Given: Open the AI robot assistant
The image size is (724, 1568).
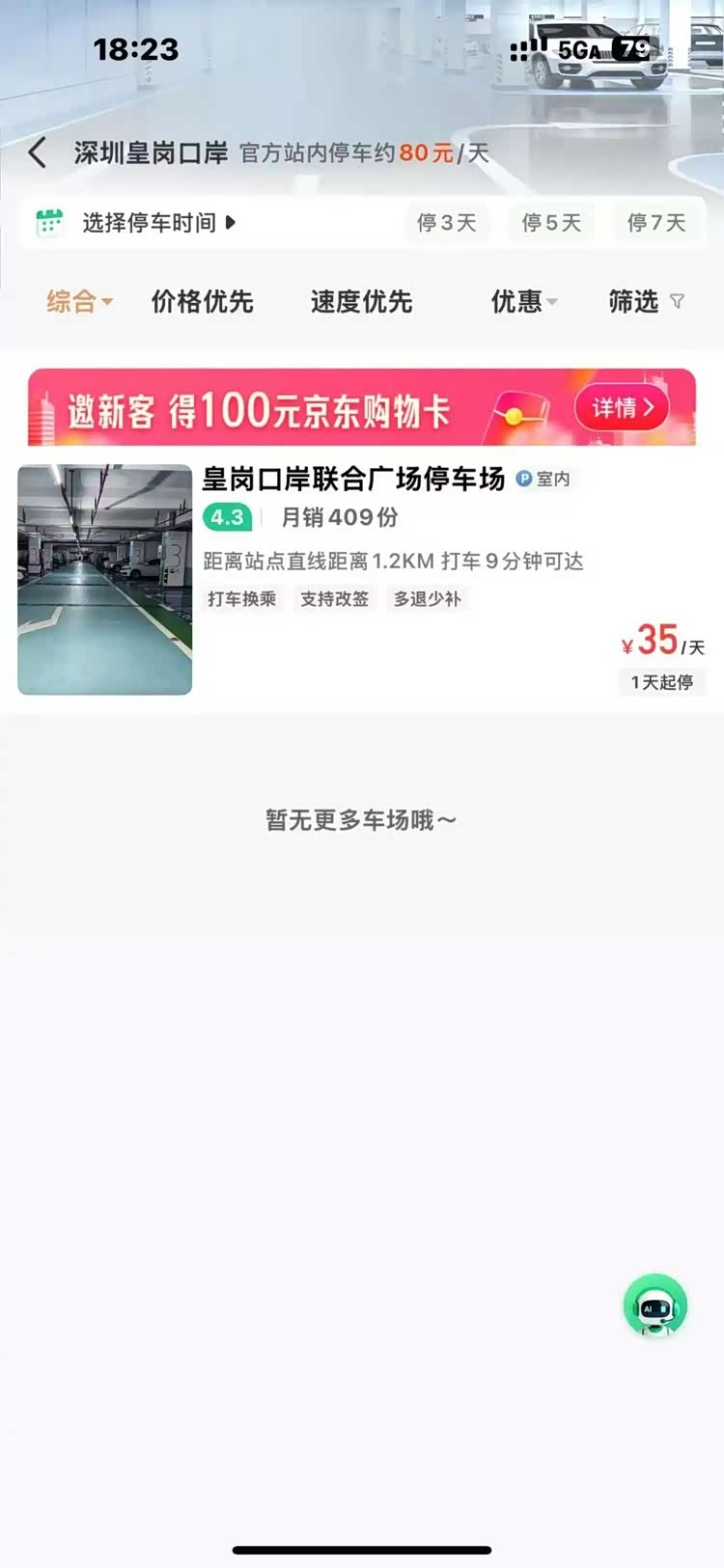Looking at the screenshot, I should coord(654,1307).
